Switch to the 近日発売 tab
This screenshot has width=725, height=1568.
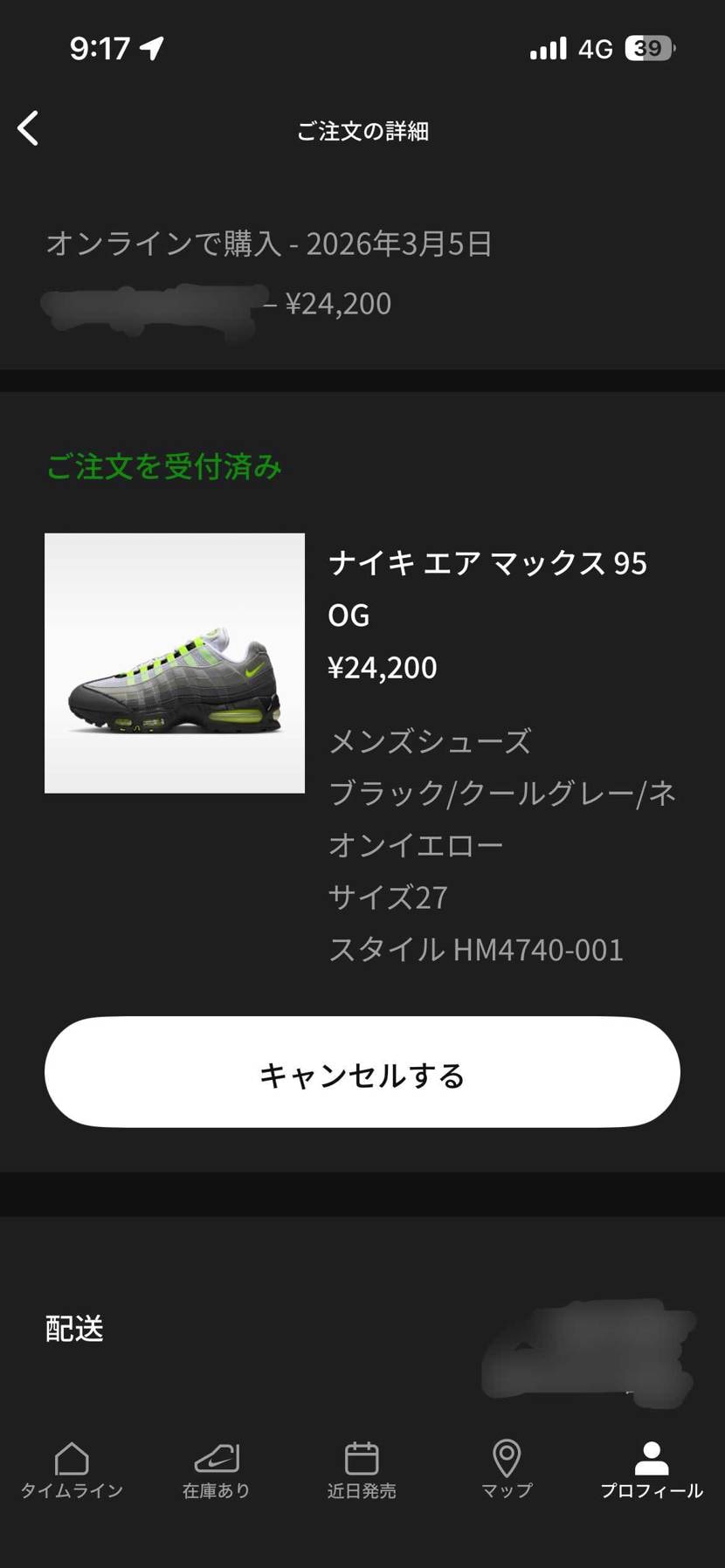pos(362,1471)
